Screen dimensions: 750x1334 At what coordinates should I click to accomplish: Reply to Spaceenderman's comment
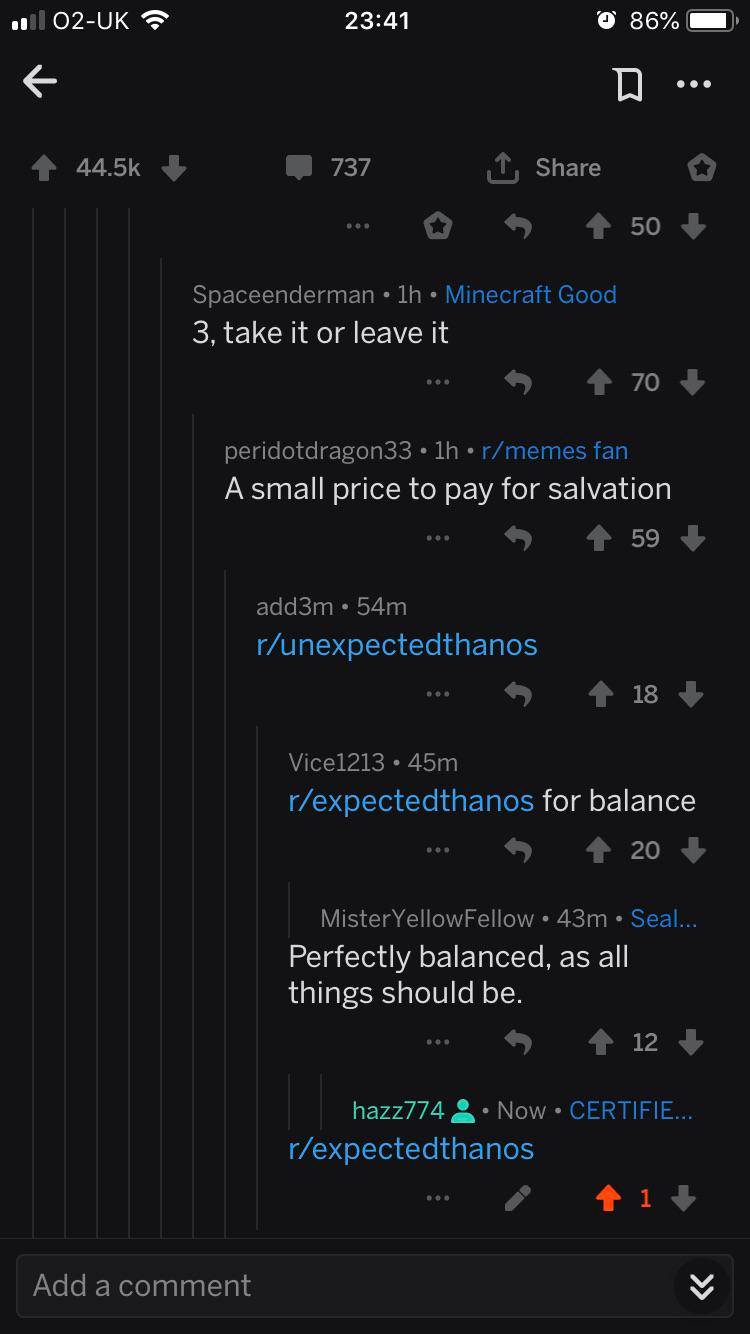click(518, 382)
